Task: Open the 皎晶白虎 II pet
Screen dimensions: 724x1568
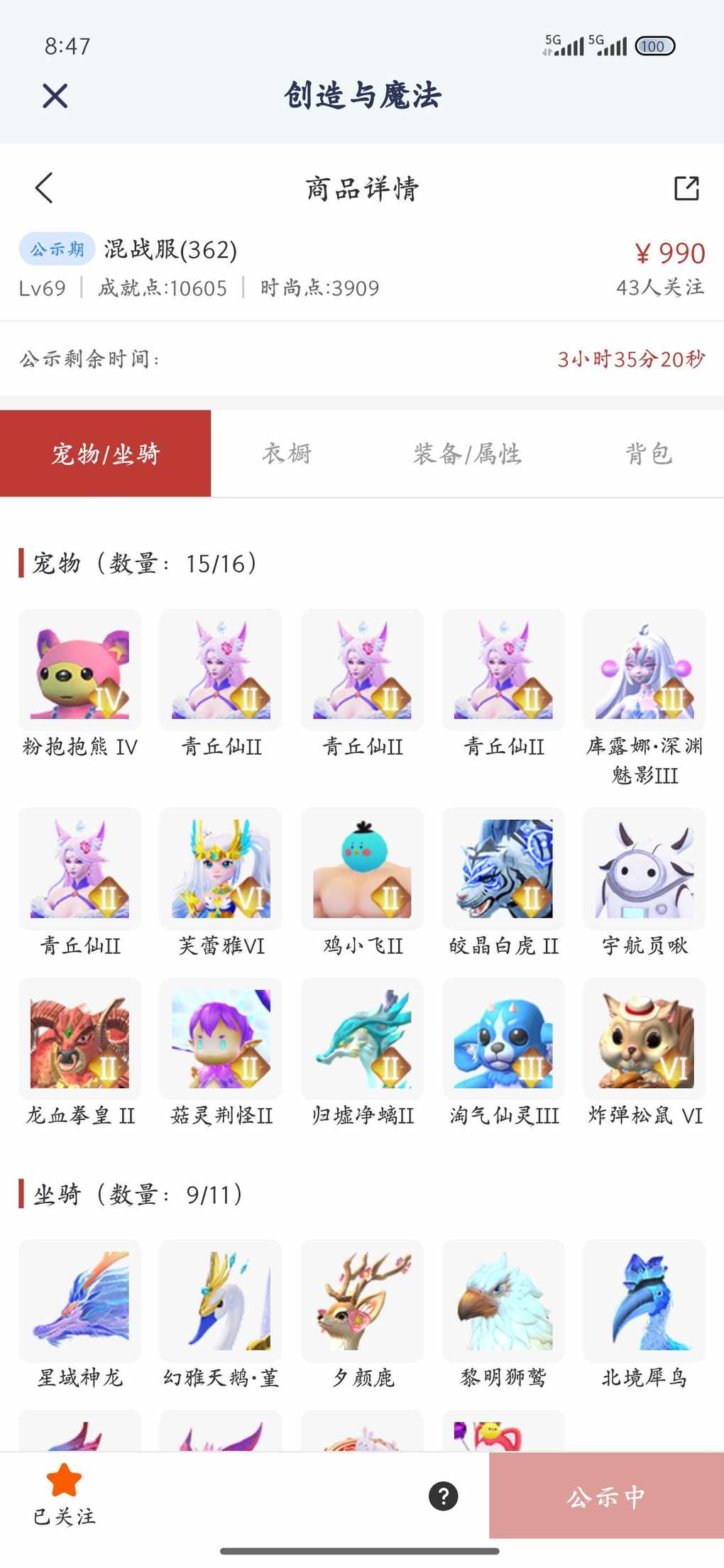Action: point(503,869)
